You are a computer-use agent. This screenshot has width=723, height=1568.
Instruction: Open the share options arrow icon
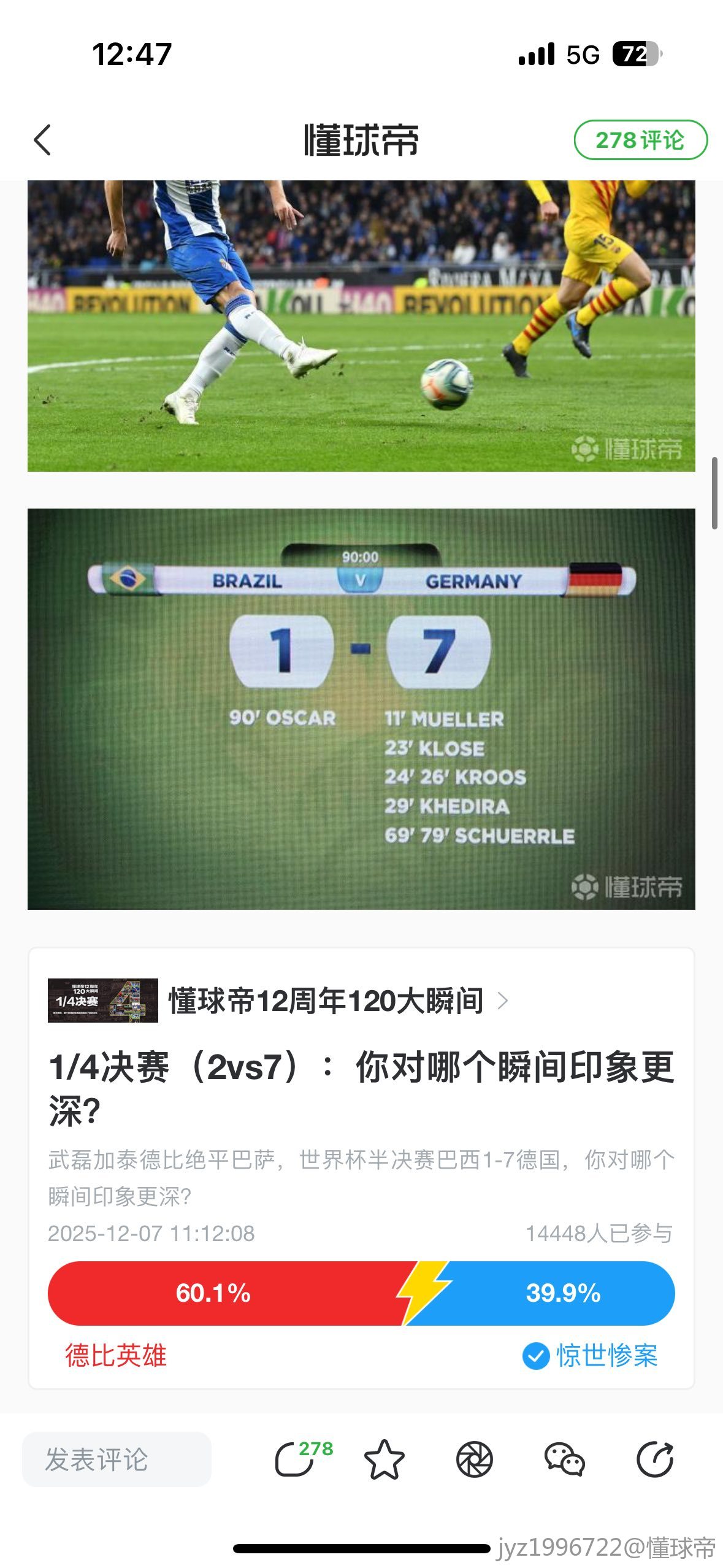(x=654, y=1459)
